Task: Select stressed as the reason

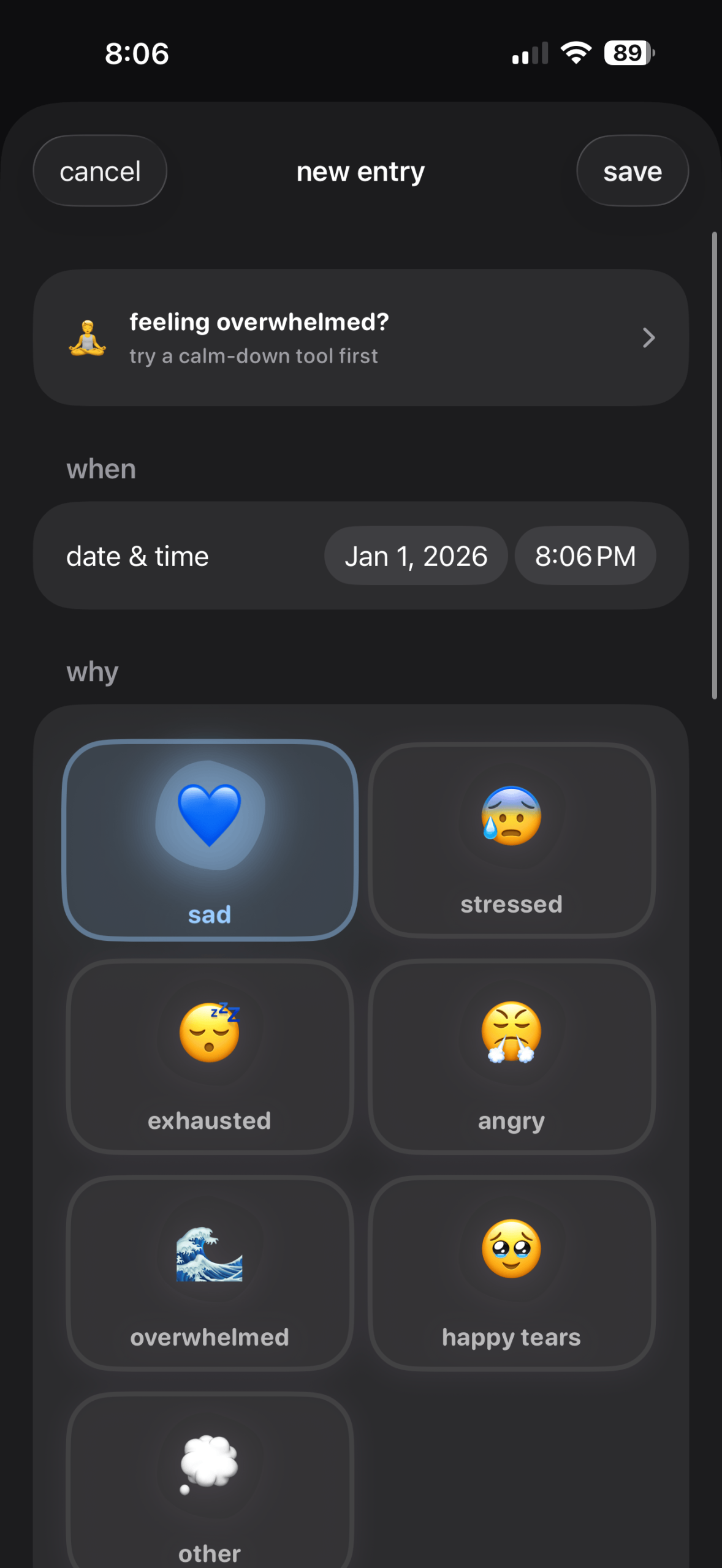Action: [x=511, y=840]
